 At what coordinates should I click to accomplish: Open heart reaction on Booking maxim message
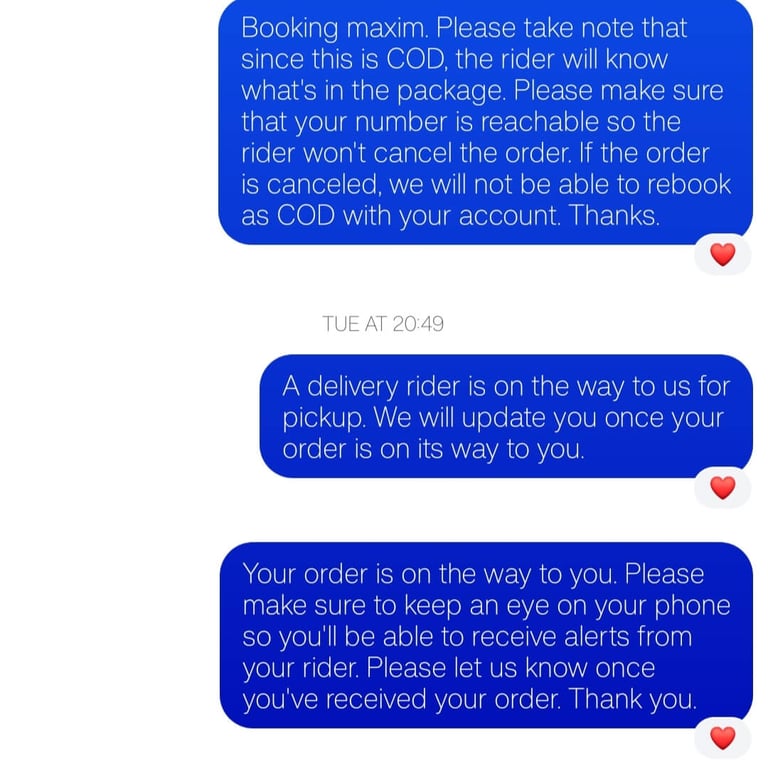(722, 255)
